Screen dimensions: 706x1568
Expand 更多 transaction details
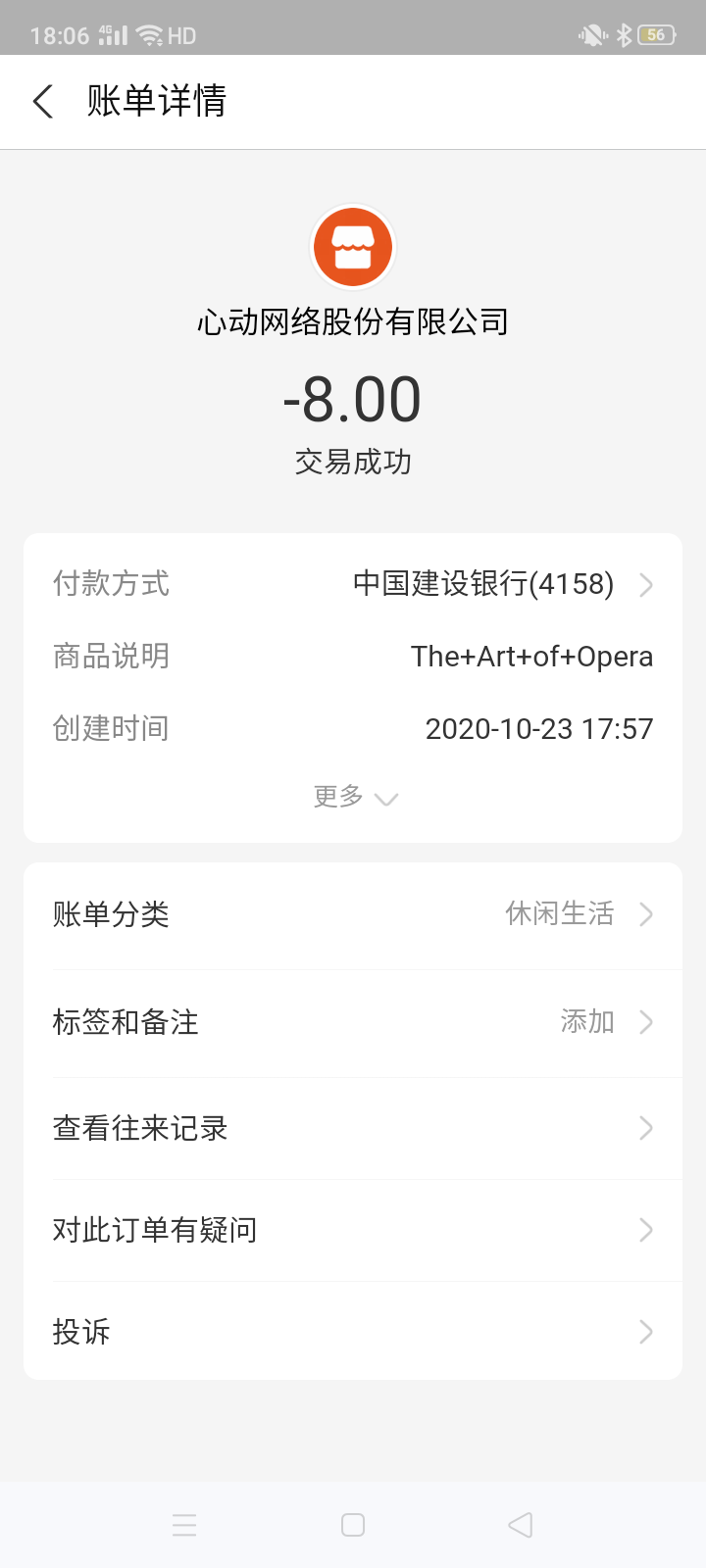click(x=354, y=797)
